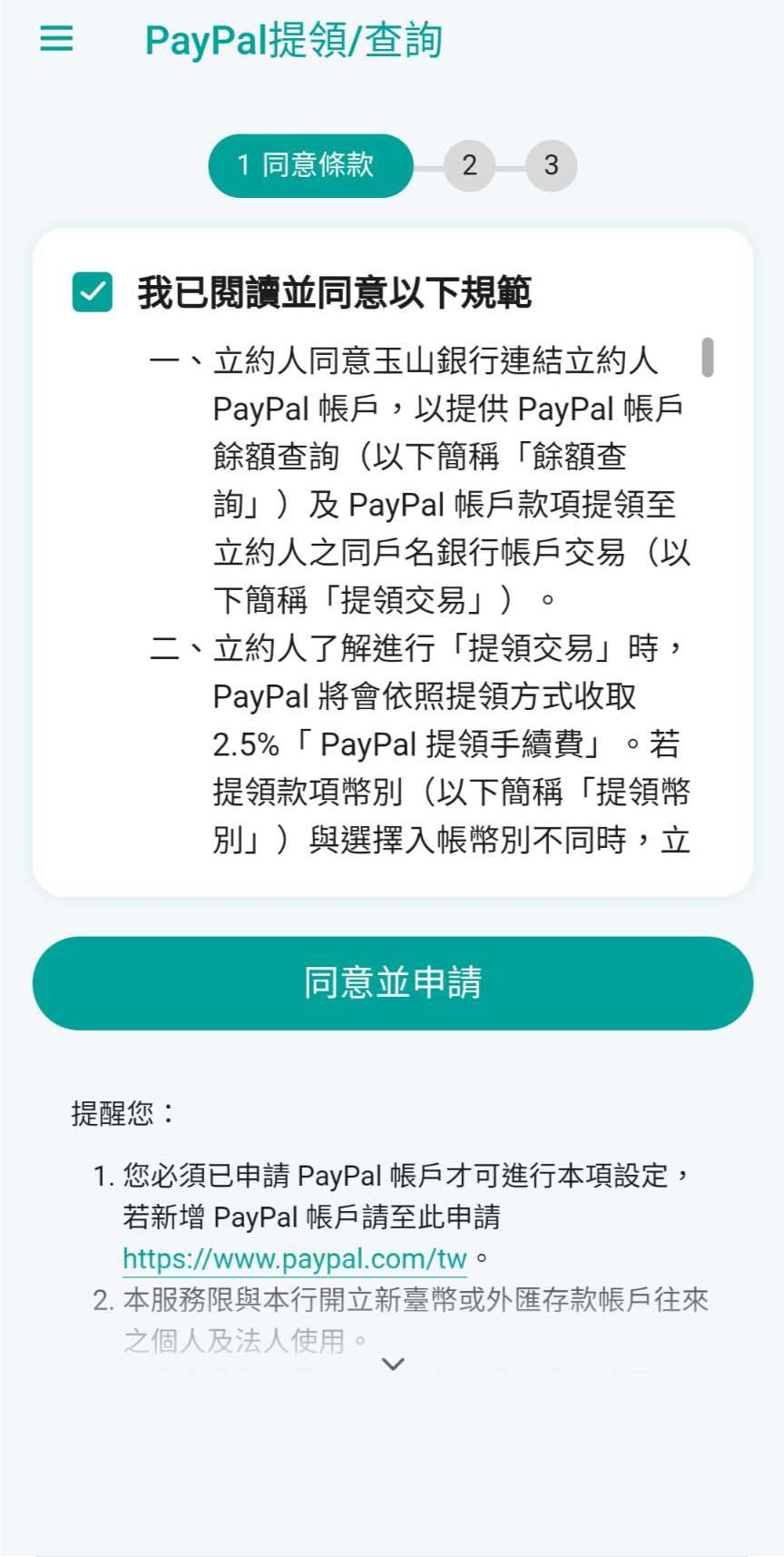Select the step 3 indicator circle

pyautogui.click(x=551, y=165)
